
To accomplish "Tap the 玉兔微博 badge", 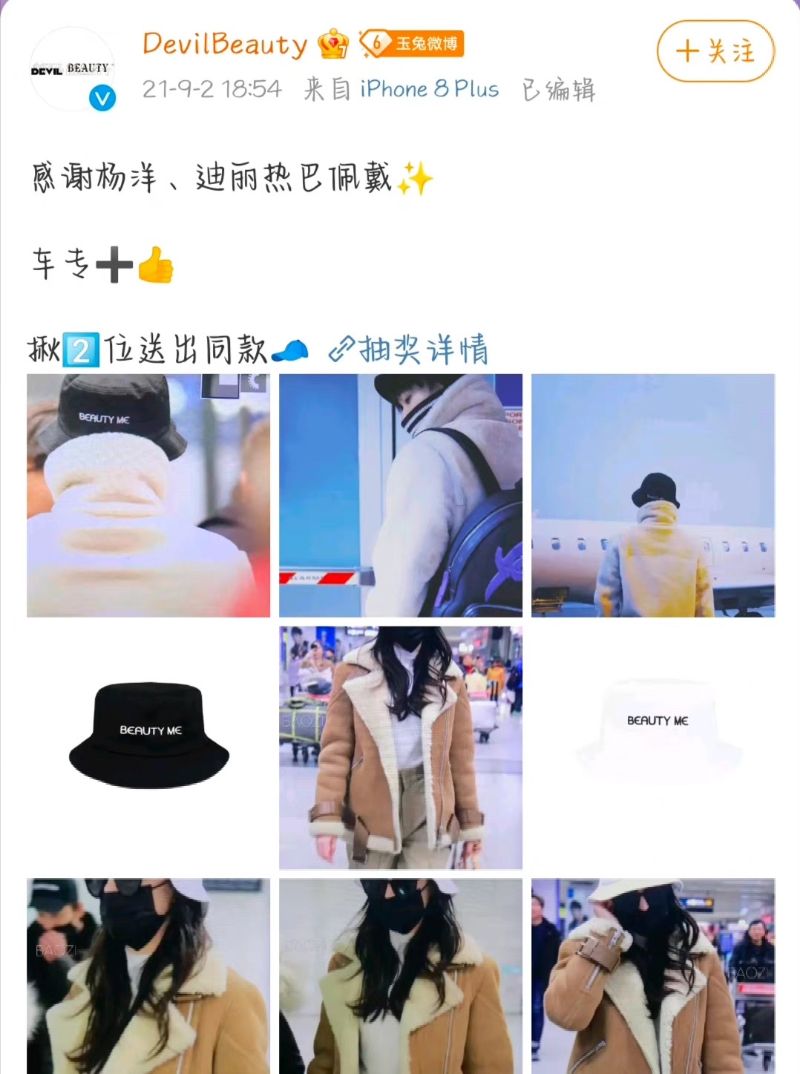I will 412,44.
